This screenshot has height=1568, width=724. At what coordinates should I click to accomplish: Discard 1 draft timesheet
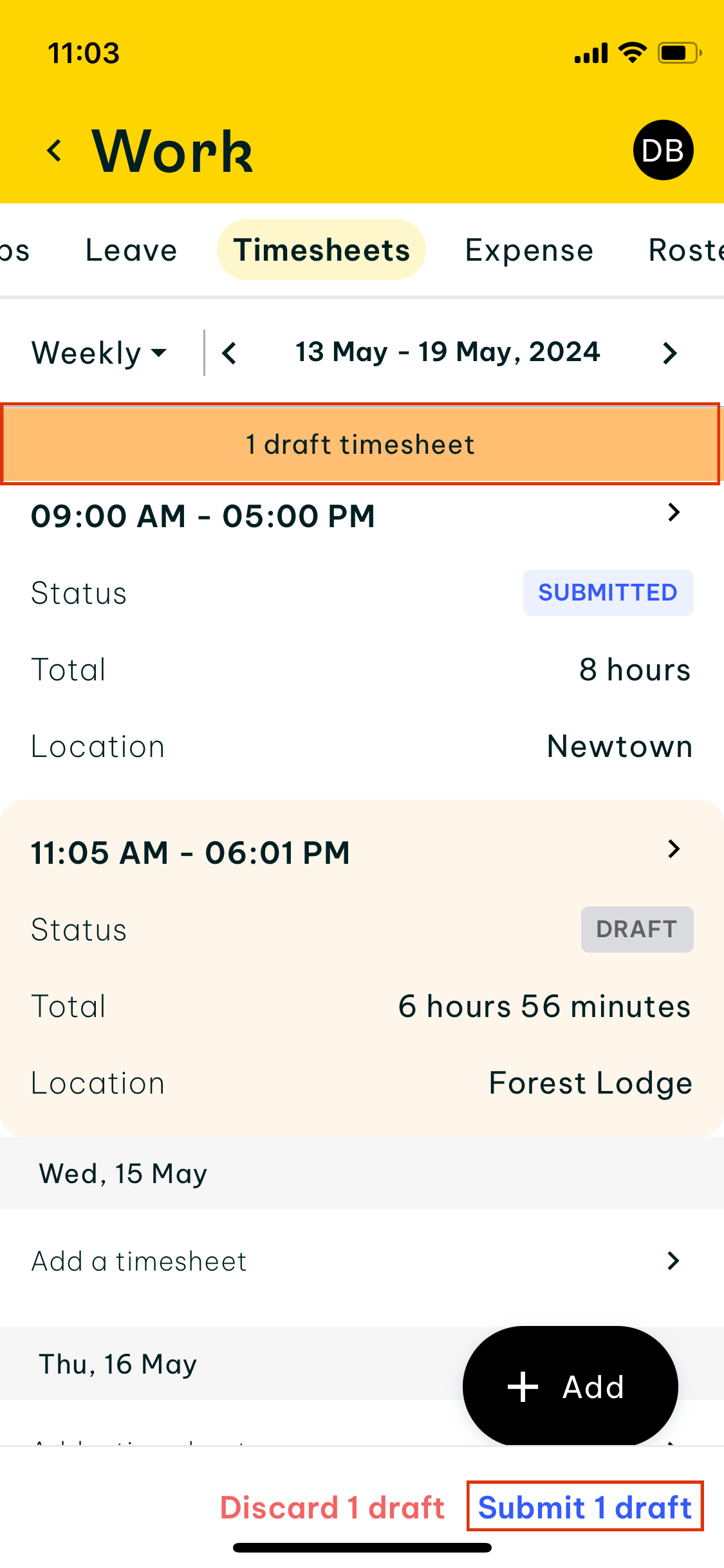tap(333, 1507)
